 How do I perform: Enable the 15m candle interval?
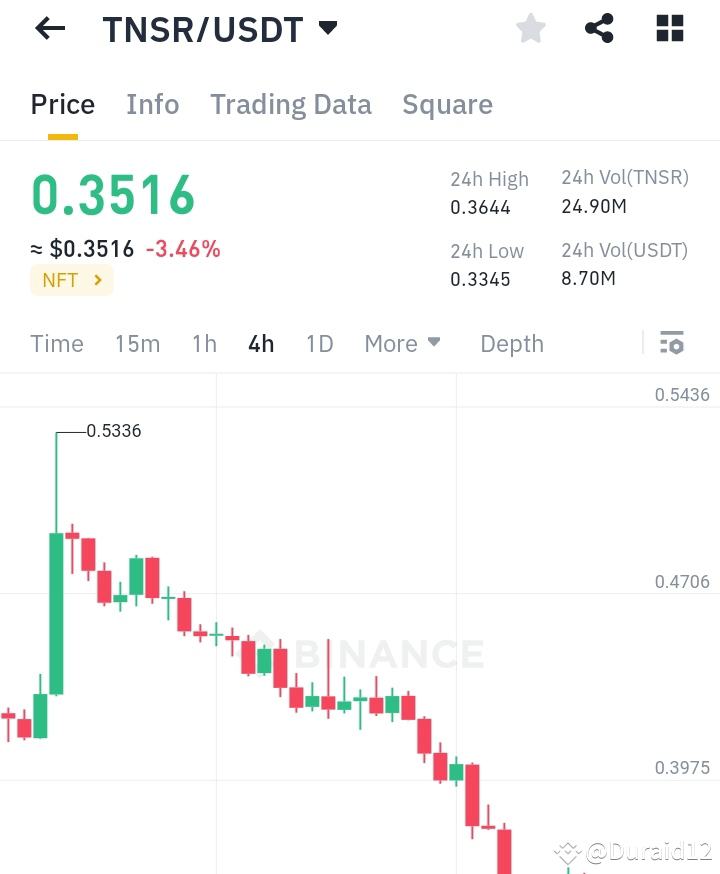137,343
